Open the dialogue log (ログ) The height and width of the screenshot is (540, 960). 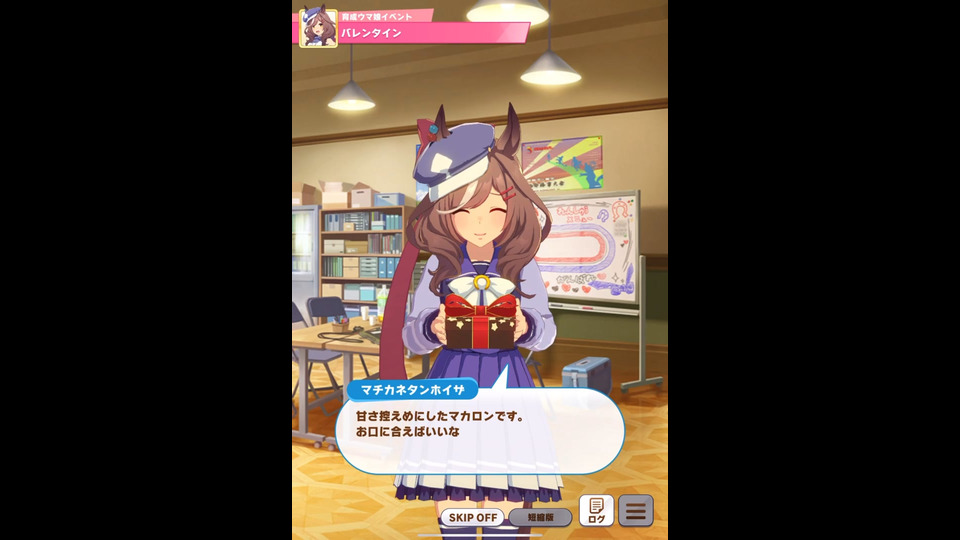pos(596,511)
